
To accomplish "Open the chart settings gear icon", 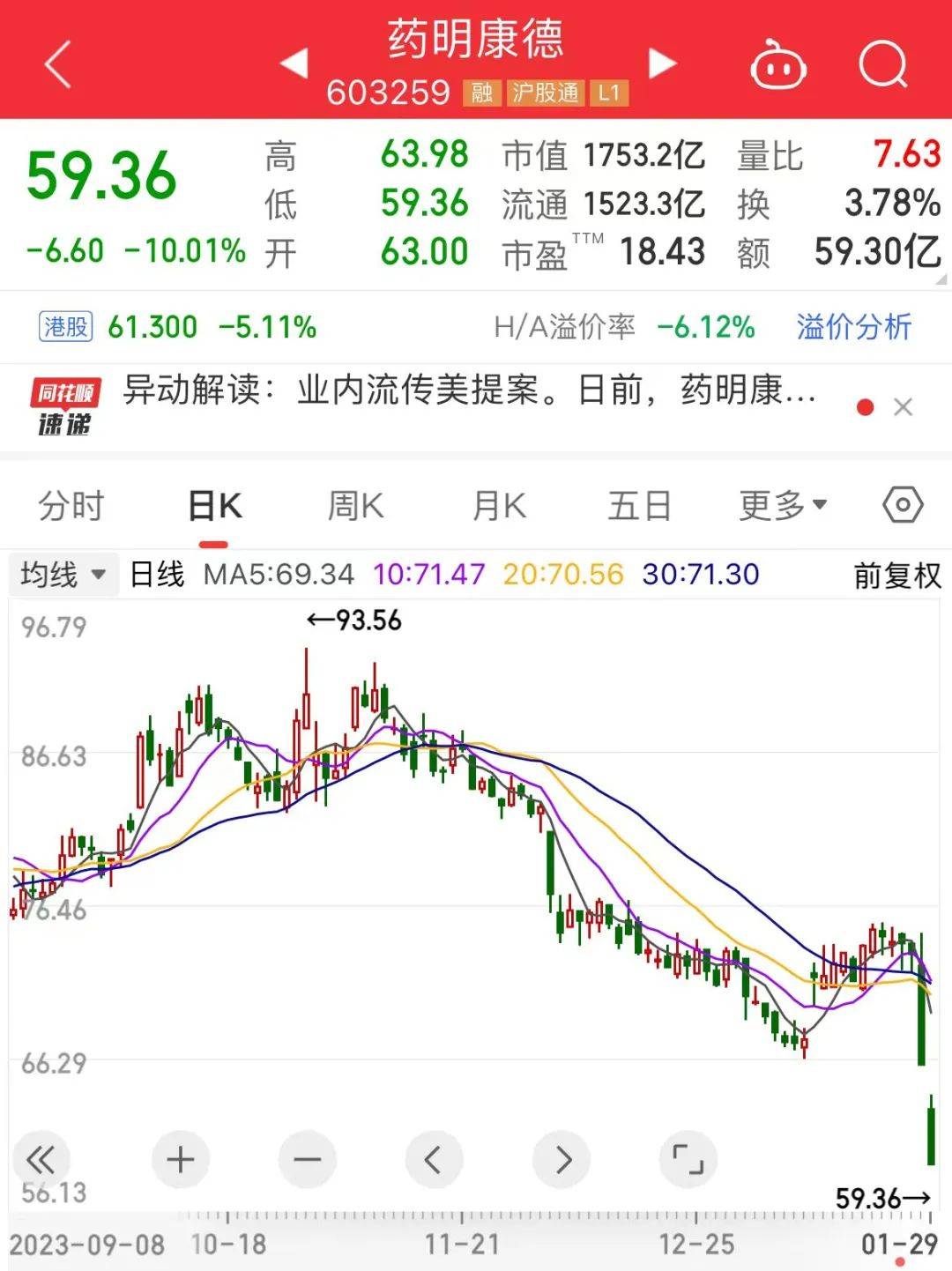I will 901,506.
